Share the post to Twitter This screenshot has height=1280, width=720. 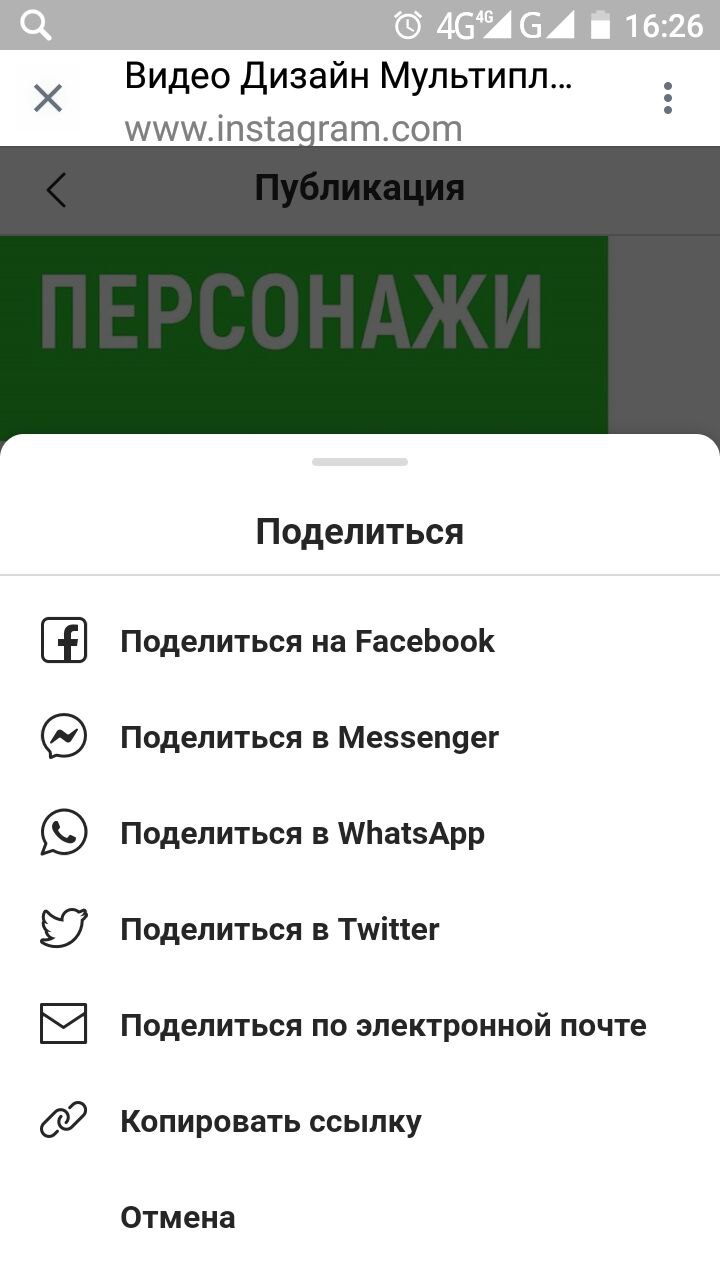click(279, 929)
